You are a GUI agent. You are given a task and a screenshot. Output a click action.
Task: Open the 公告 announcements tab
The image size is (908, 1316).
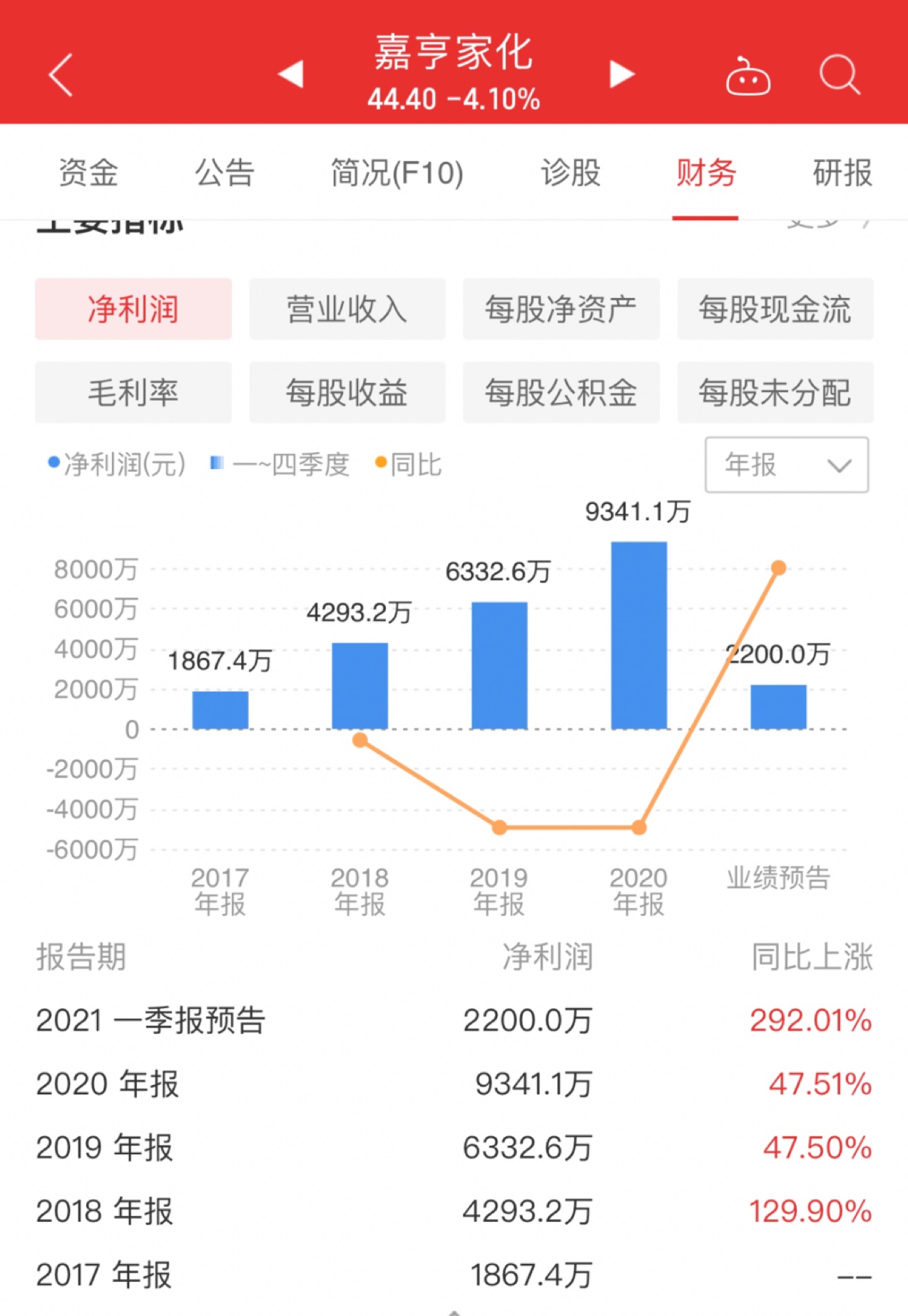pos(225,173)
